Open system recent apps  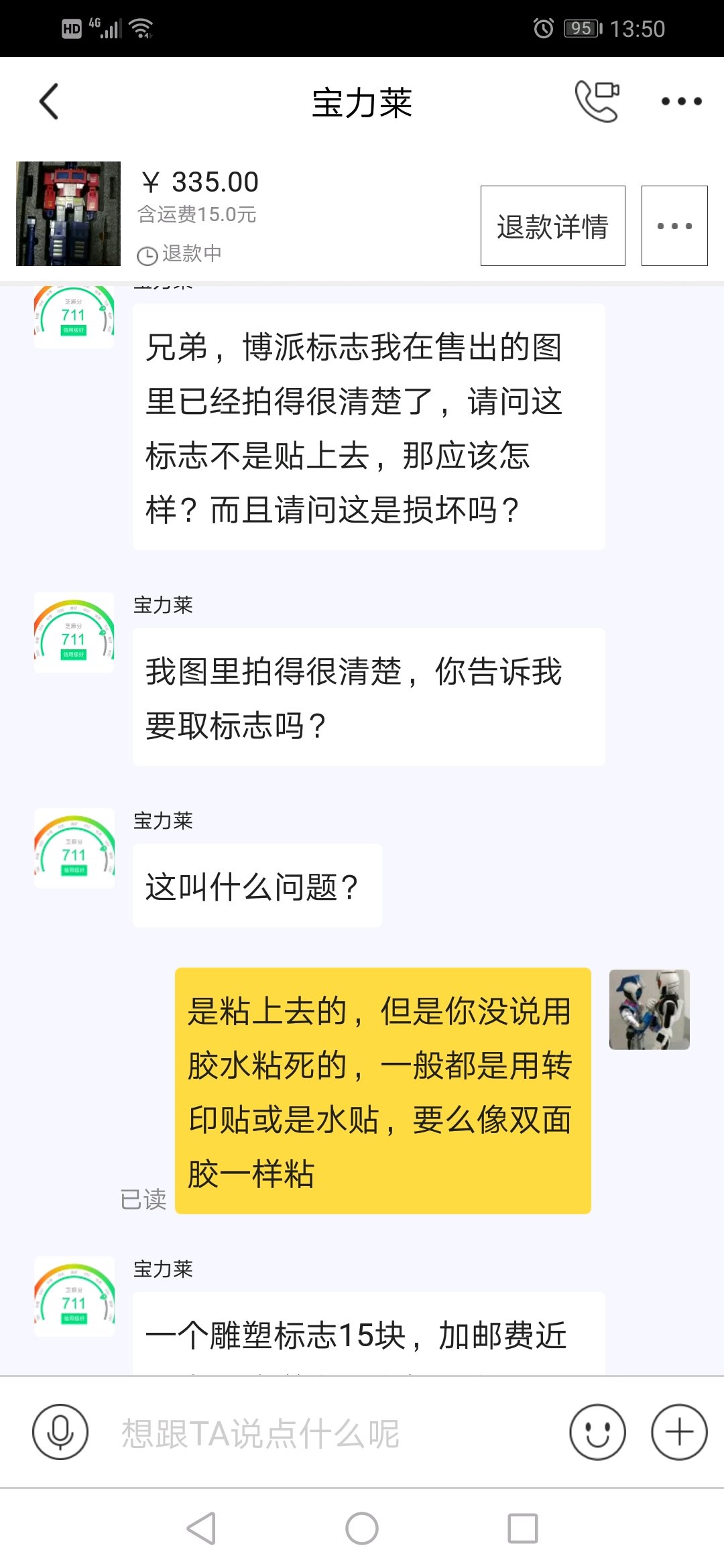click(x=523, y=1528)
